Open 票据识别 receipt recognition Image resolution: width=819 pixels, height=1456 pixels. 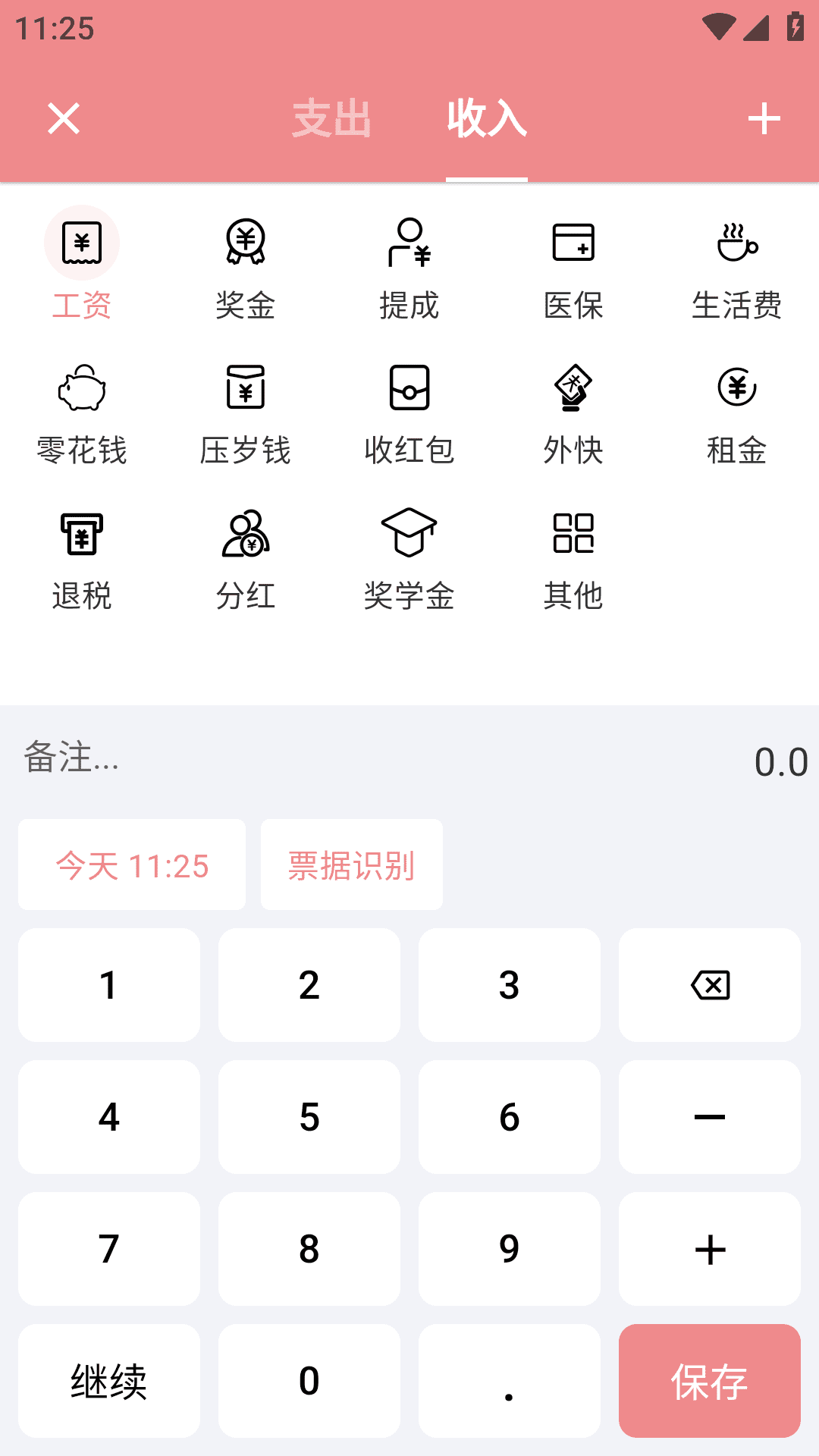pyautogui.click(x=352, y=865)
